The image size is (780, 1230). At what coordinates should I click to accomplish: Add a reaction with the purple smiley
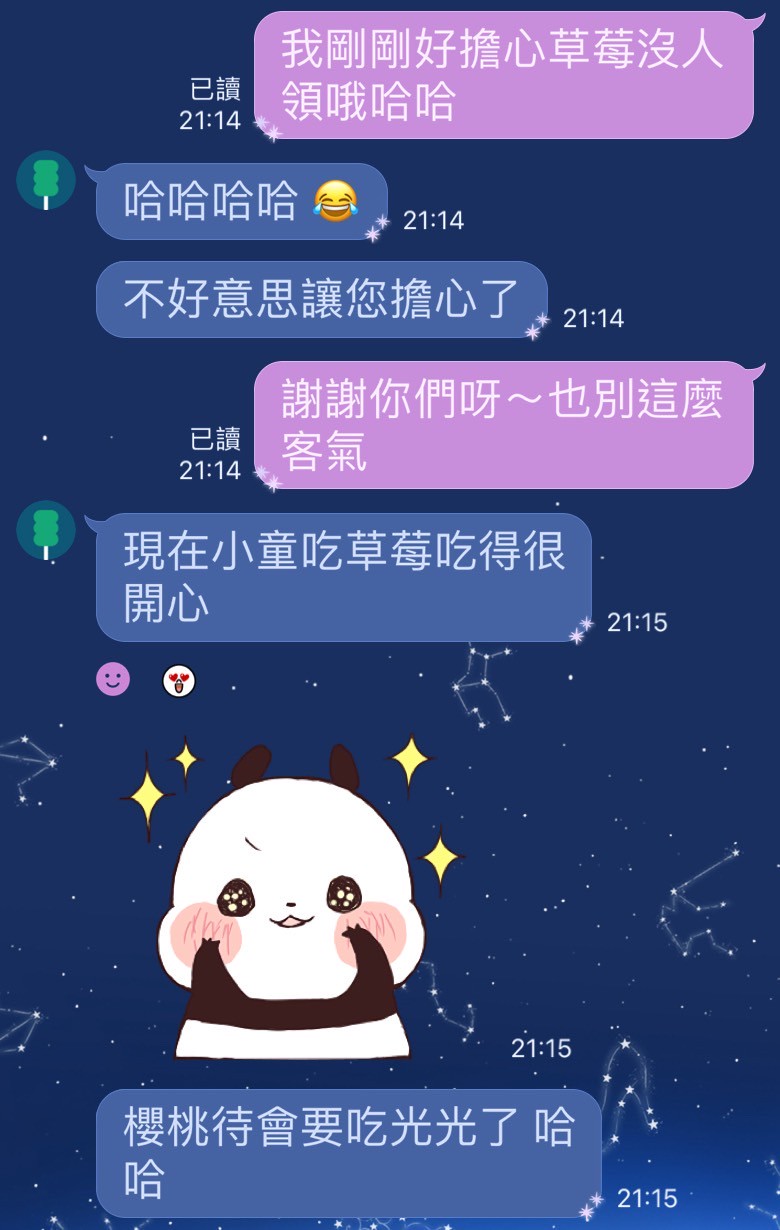[113, 680]
